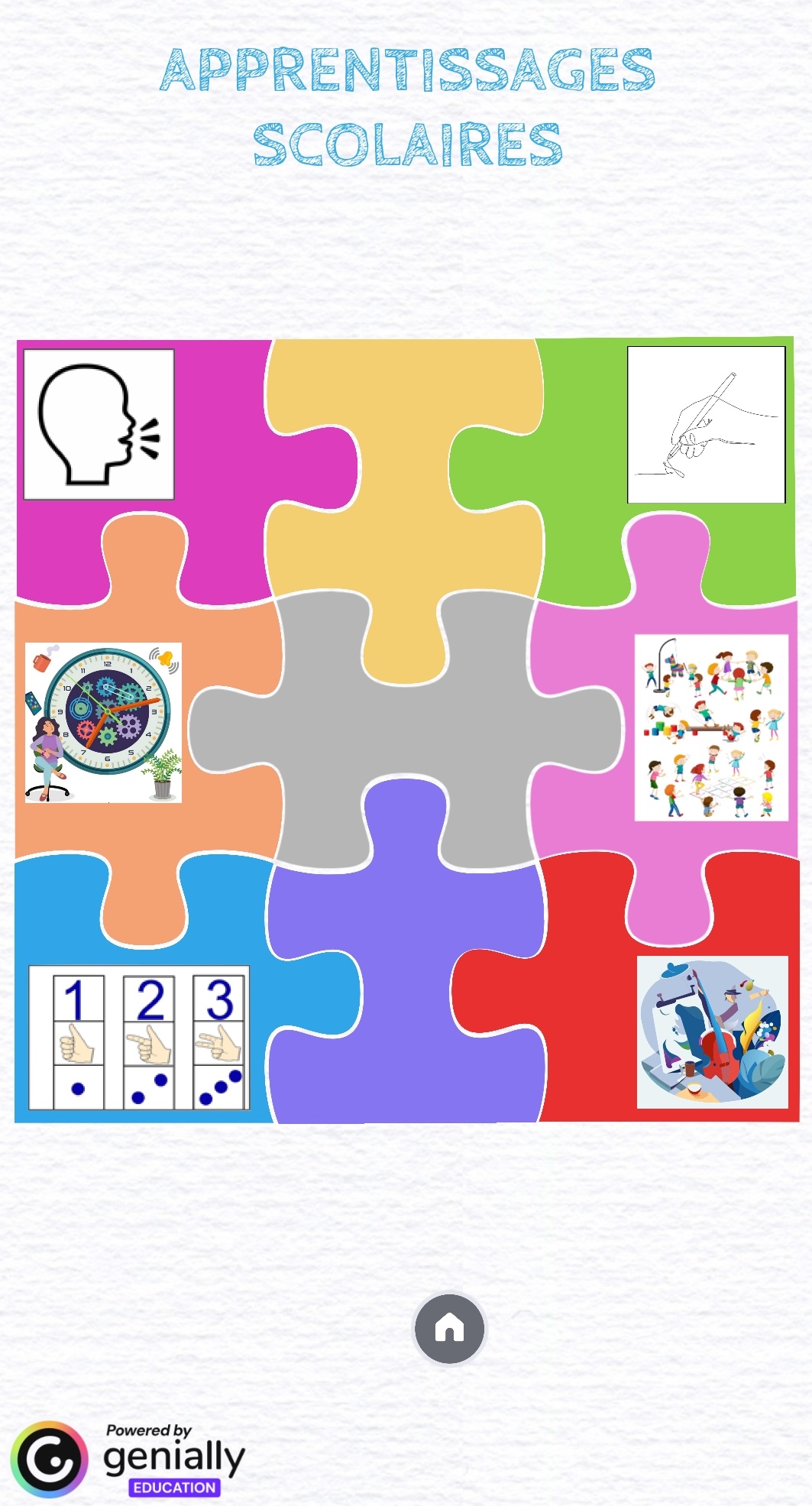Open the speaking head picture tile

click(x=99, y=425)
